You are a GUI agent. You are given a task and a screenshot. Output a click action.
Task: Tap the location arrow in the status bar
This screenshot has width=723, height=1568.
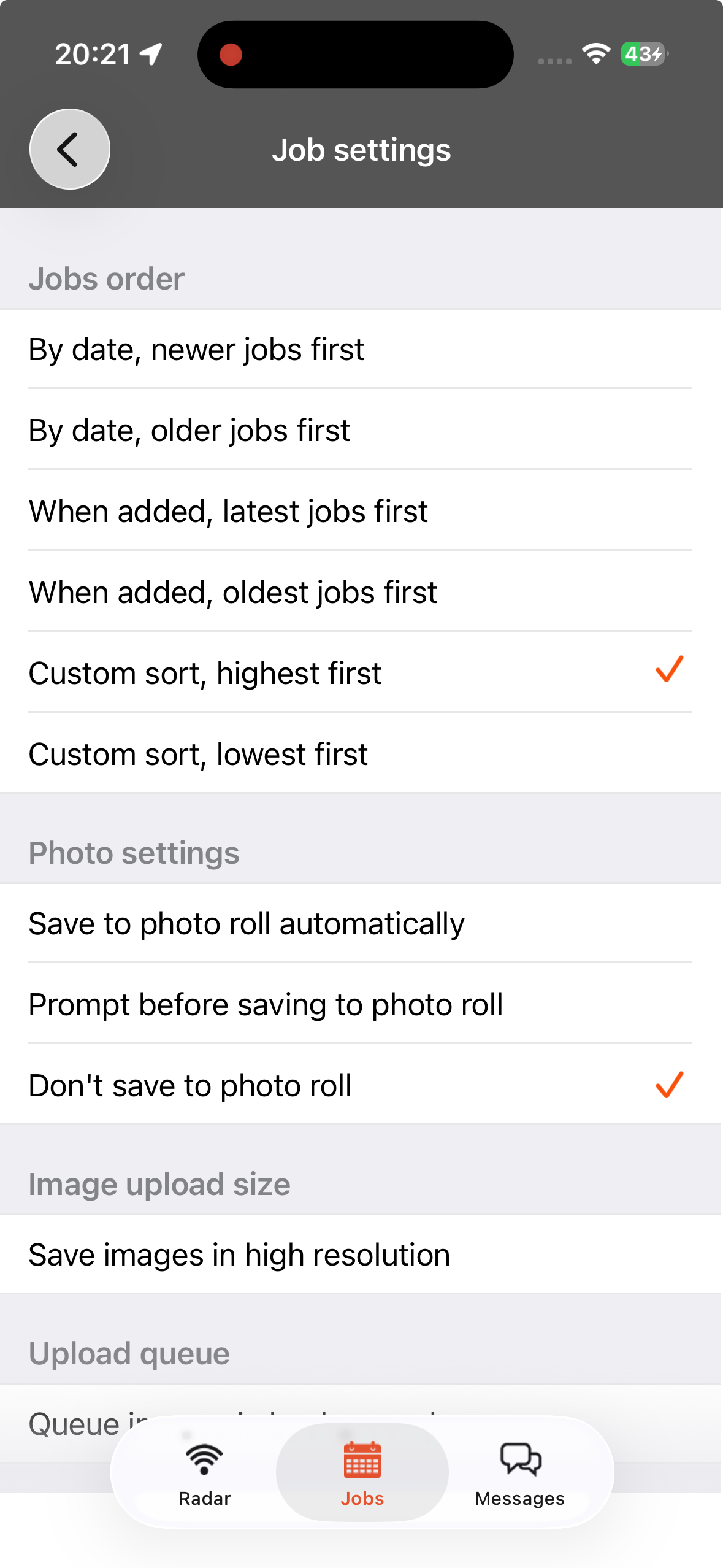click(149, 53)
